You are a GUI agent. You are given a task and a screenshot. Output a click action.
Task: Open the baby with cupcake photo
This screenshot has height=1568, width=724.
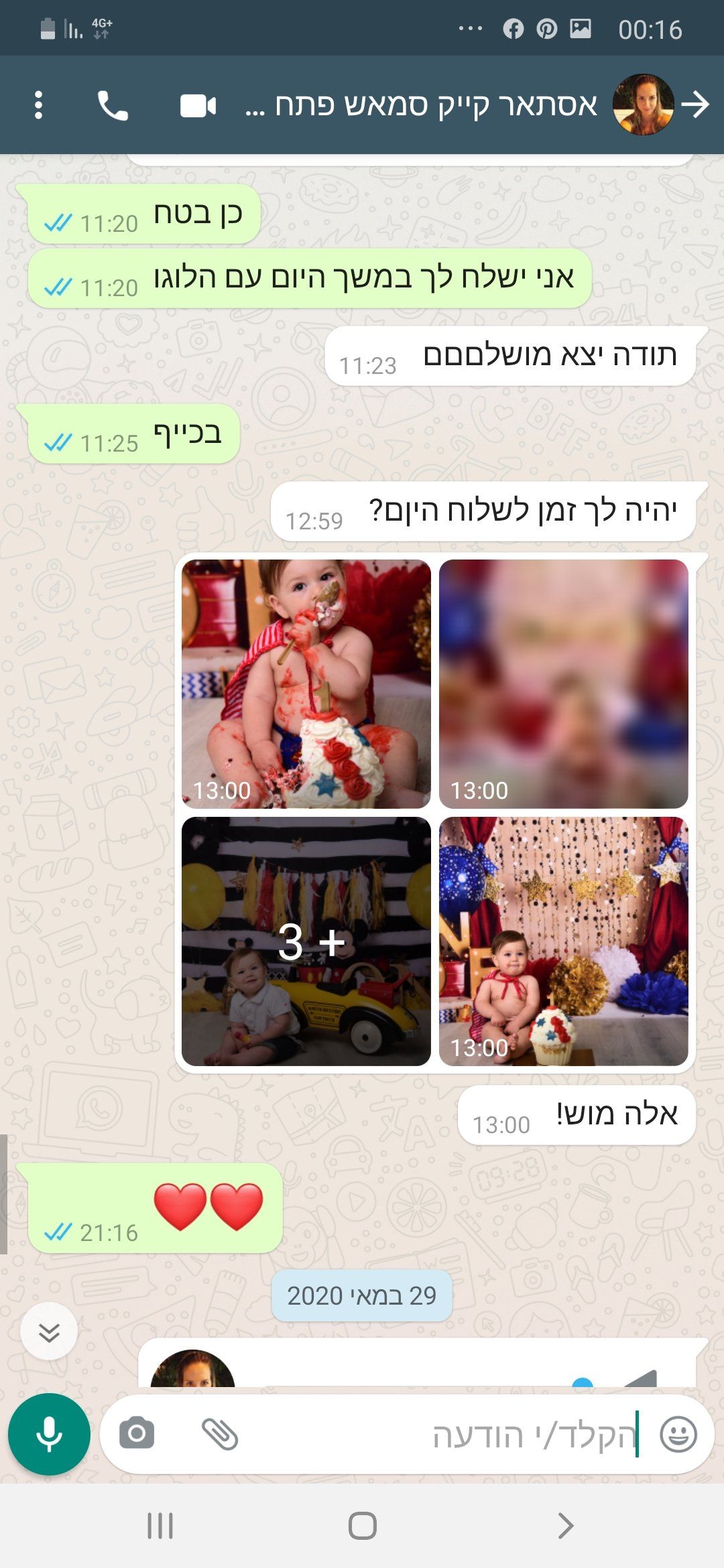point(563,941)
